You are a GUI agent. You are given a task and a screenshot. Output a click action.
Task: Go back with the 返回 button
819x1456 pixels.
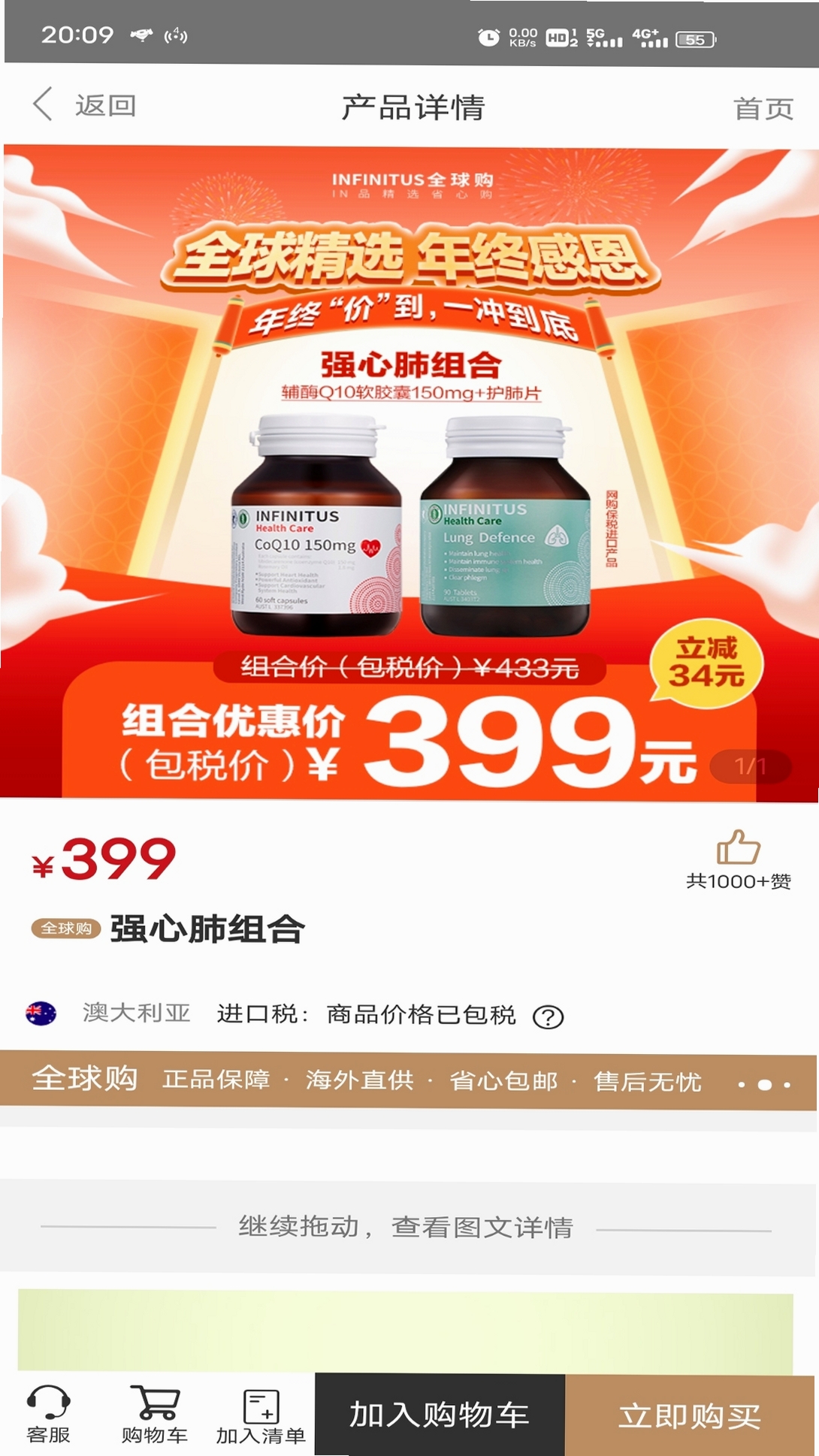pyautogui.click(x=84, y=105)
